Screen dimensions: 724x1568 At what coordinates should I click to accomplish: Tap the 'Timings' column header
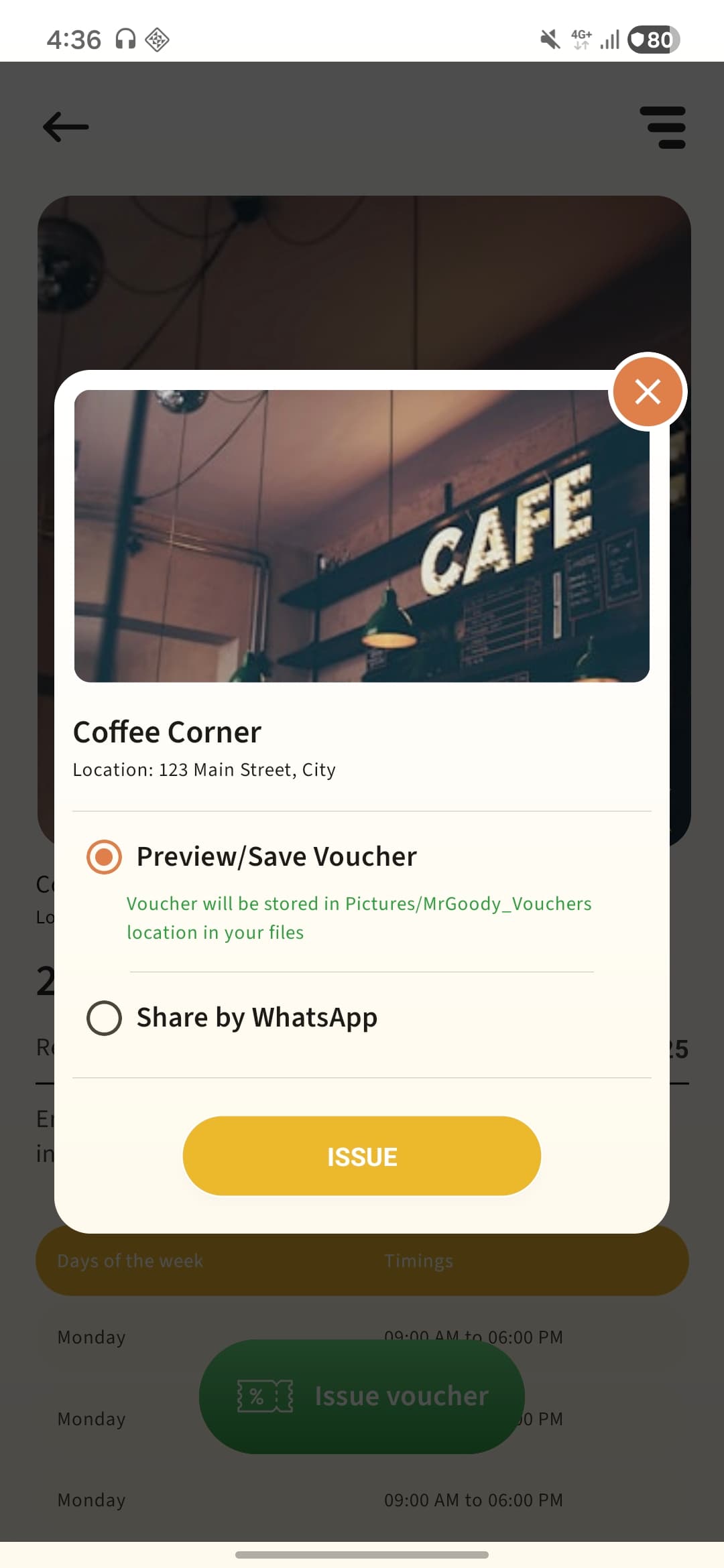click(x=418, y=1260)
